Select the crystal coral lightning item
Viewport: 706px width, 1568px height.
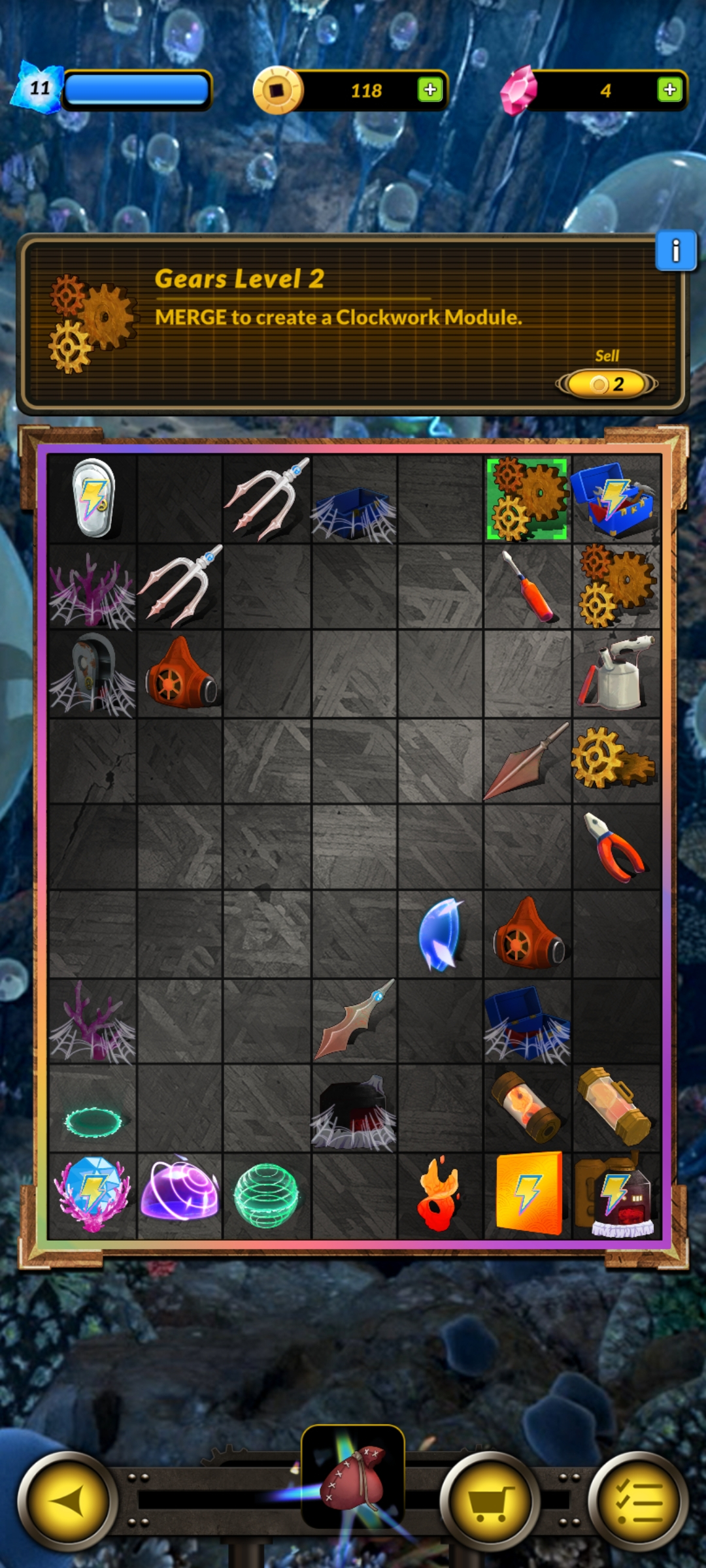[93, 1194]
